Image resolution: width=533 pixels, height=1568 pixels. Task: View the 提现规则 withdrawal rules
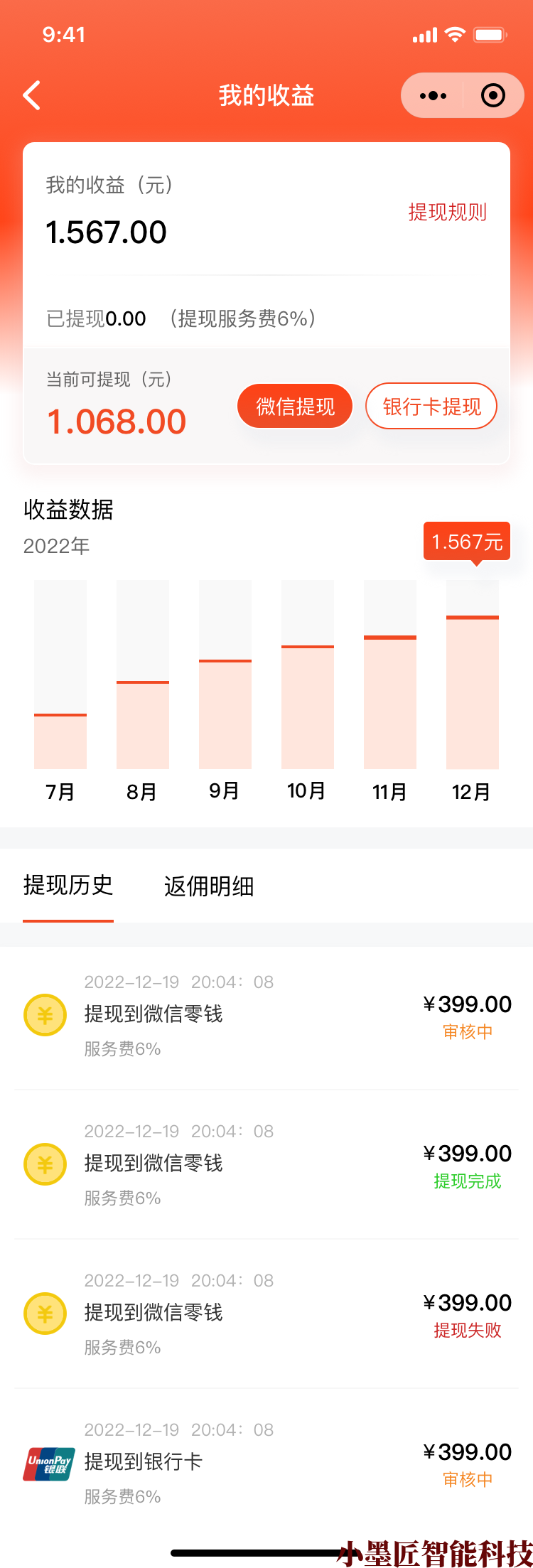pos(447,212)
